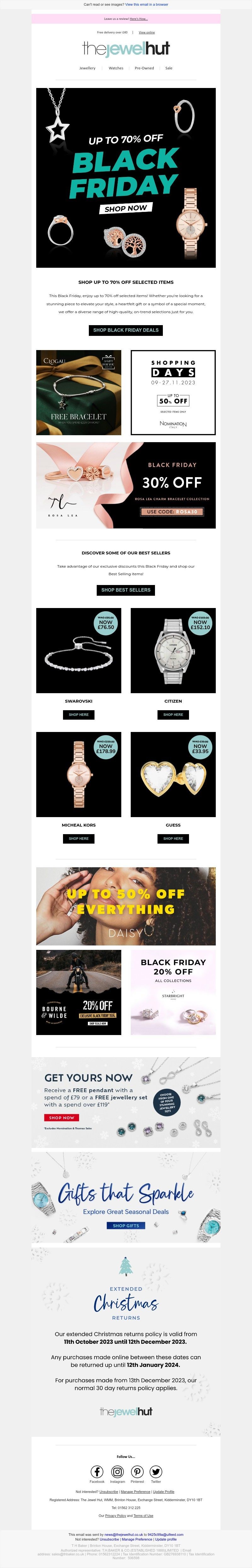Tap Shop Here under Citizen
252x1568 pixels.
click(173, 715)
